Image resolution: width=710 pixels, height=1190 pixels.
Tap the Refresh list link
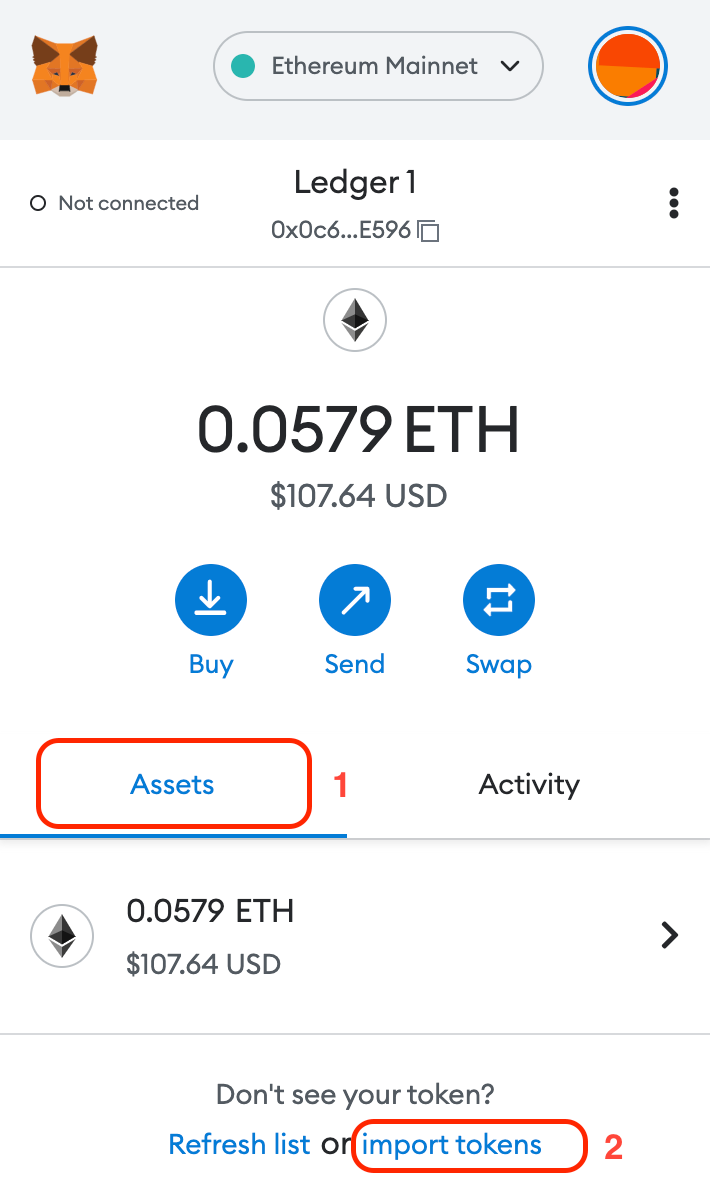[x=239, y=1145]
